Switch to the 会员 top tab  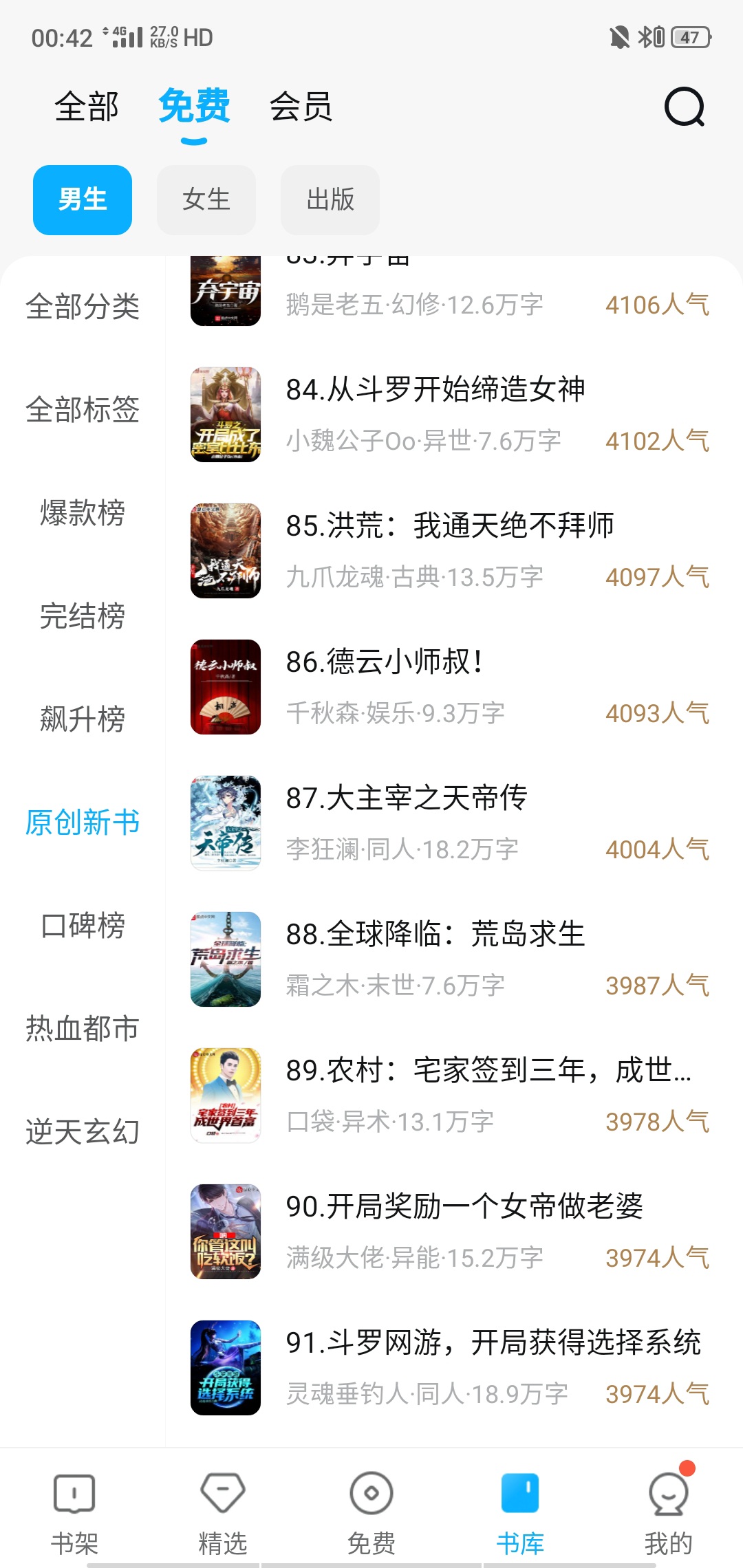(301, 107)
